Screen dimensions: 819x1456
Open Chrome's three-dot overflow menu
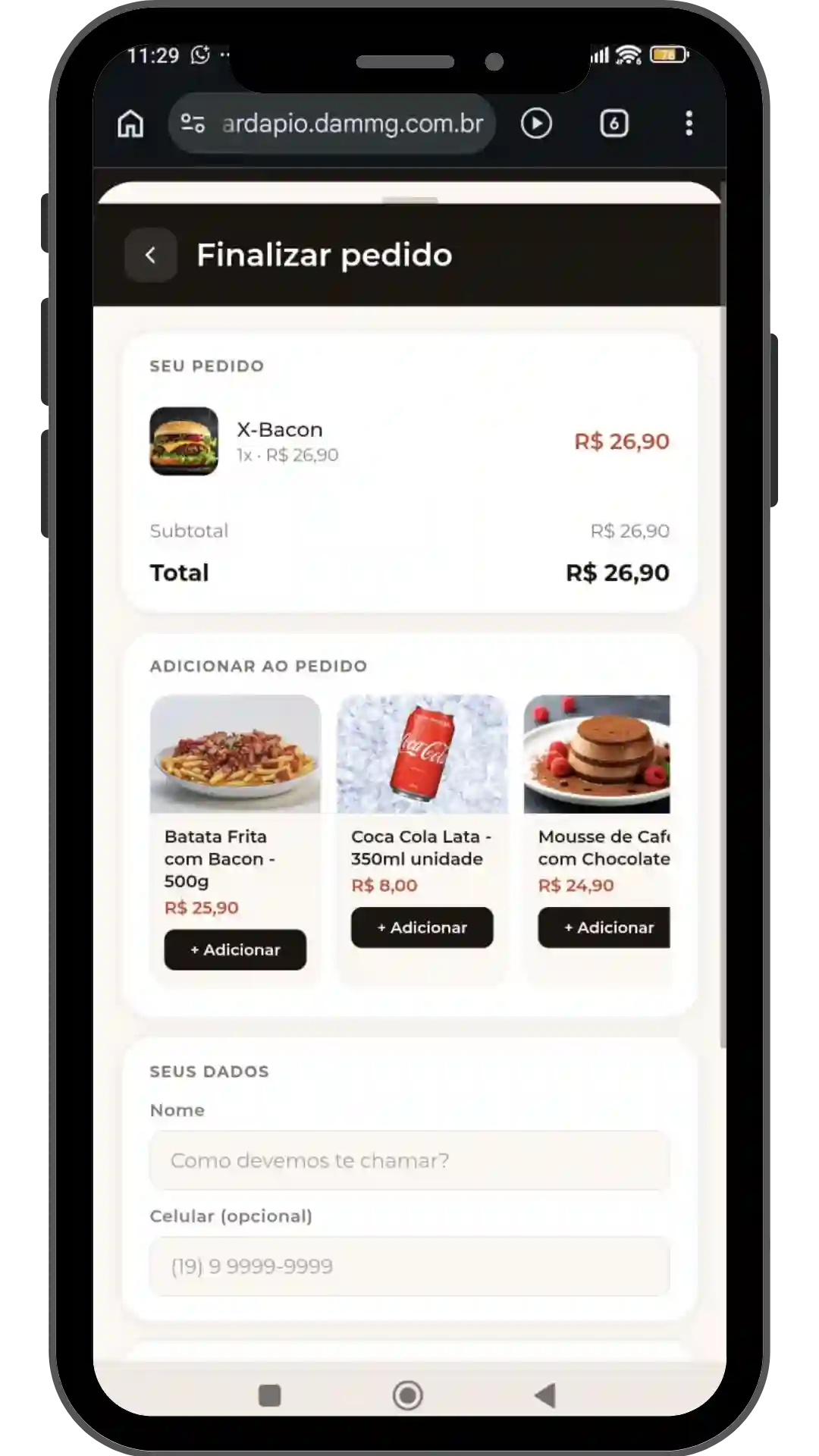688,124
